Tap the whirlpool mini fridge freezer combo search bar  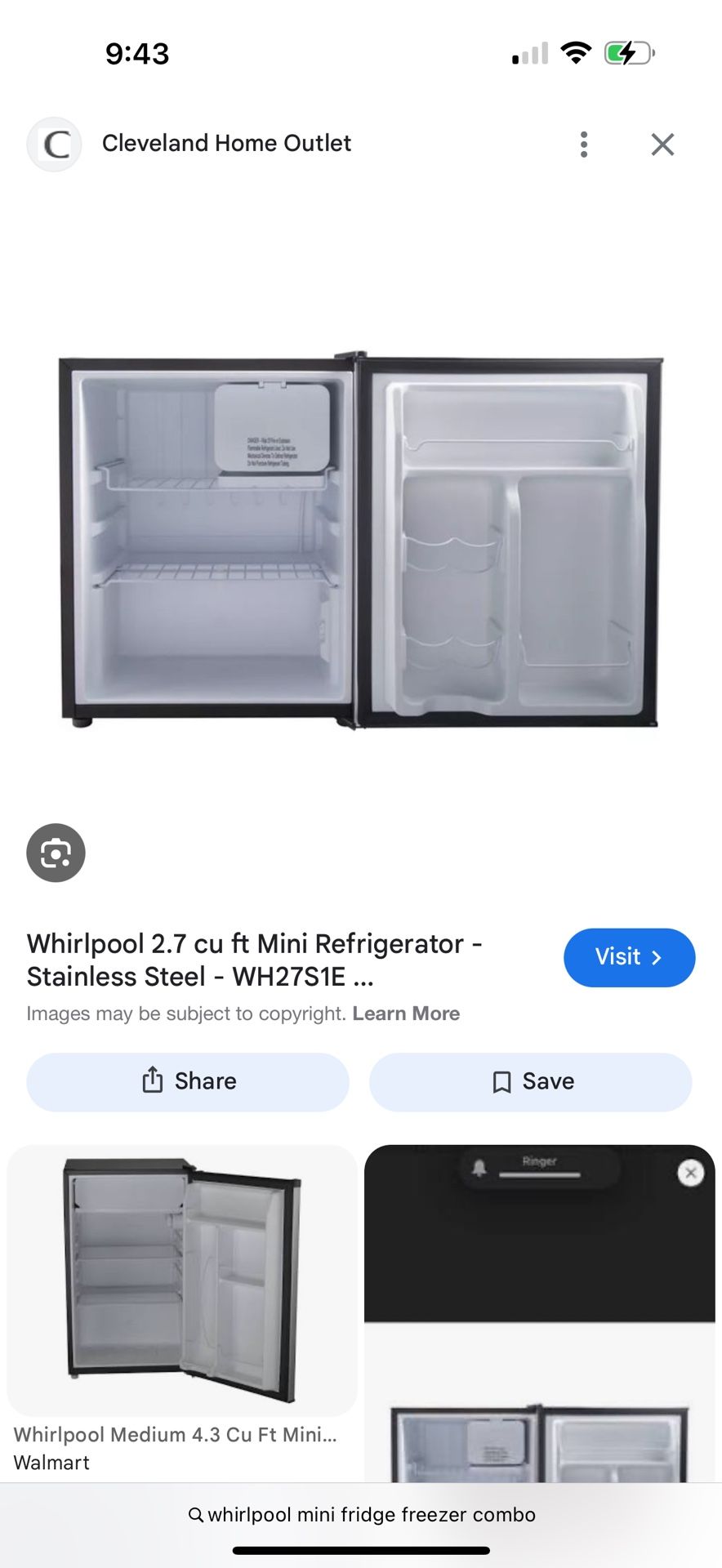tap(361, 1515)
